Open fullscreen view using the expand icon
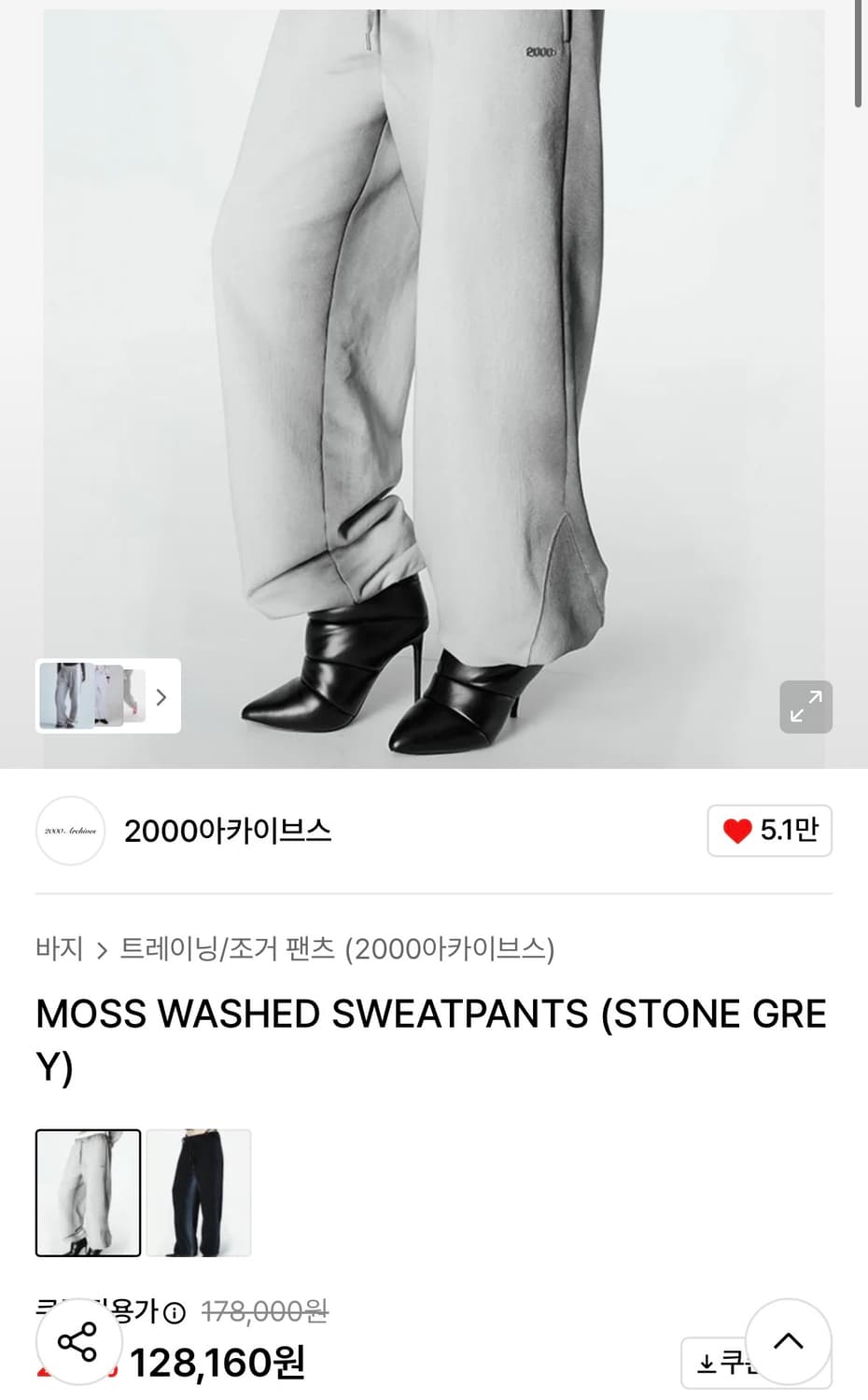Viewport: 868px width, 1400px height. tap(805, 707)
